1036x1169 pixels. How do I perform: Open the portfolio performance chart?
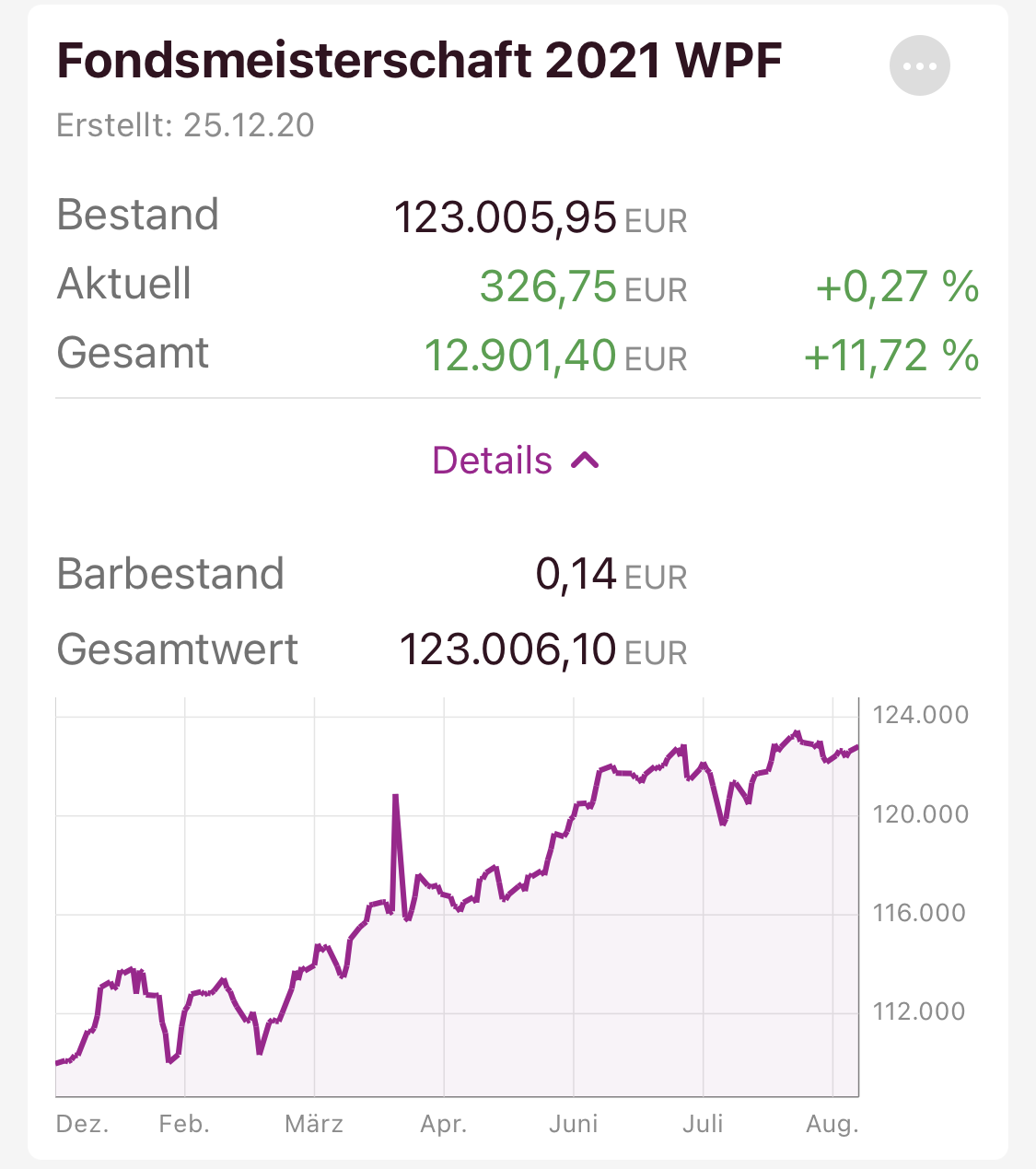458,898
